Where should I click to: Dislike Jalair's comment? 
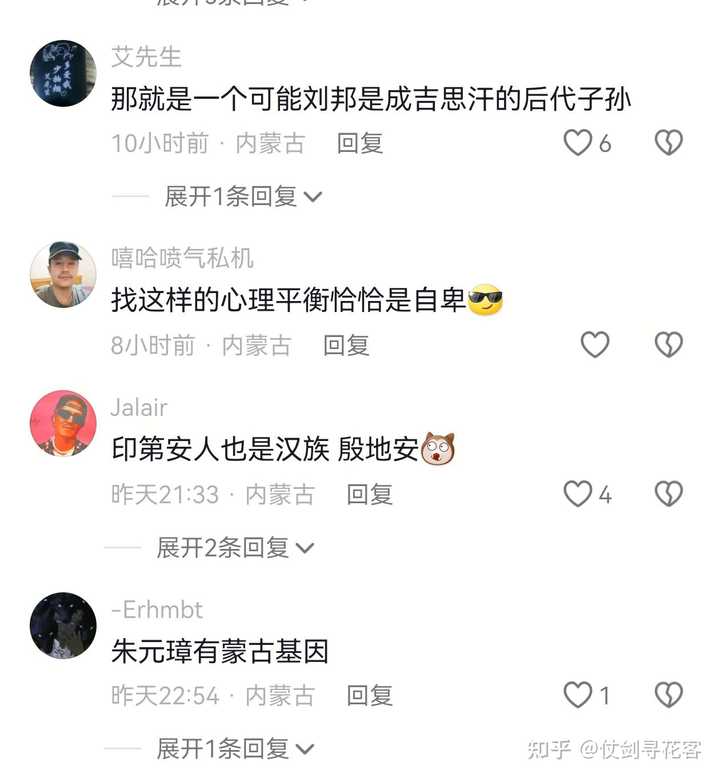click(x=668, y=494)
